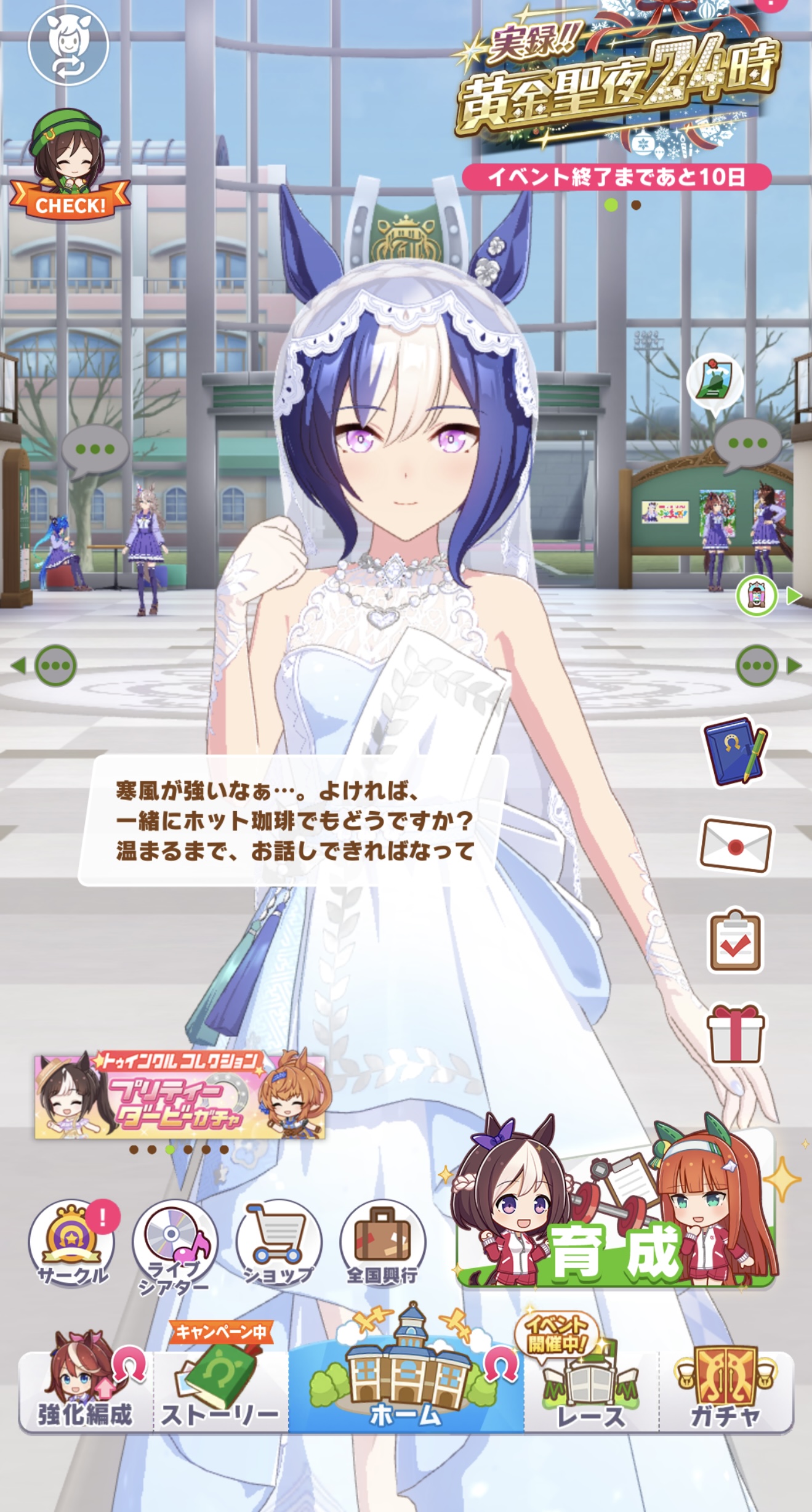Image resolution: width=812 pixels, height=1512 pixels.
Task: Open the blue notebook icon
Action: pyautogui.click(x=736, y=751)
